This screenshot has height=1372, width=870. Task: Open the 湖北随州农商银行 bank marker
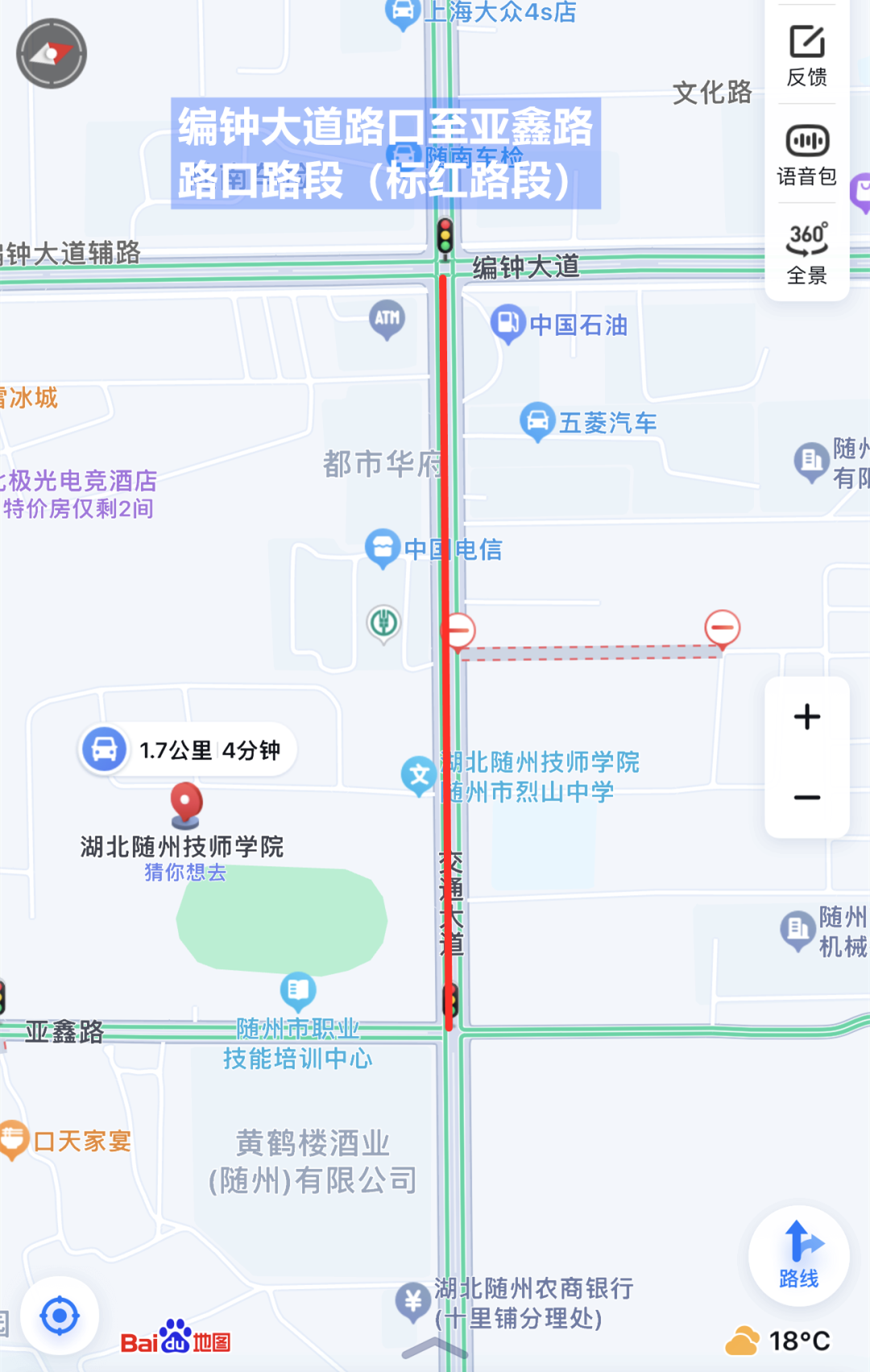tap(413, 1300)
